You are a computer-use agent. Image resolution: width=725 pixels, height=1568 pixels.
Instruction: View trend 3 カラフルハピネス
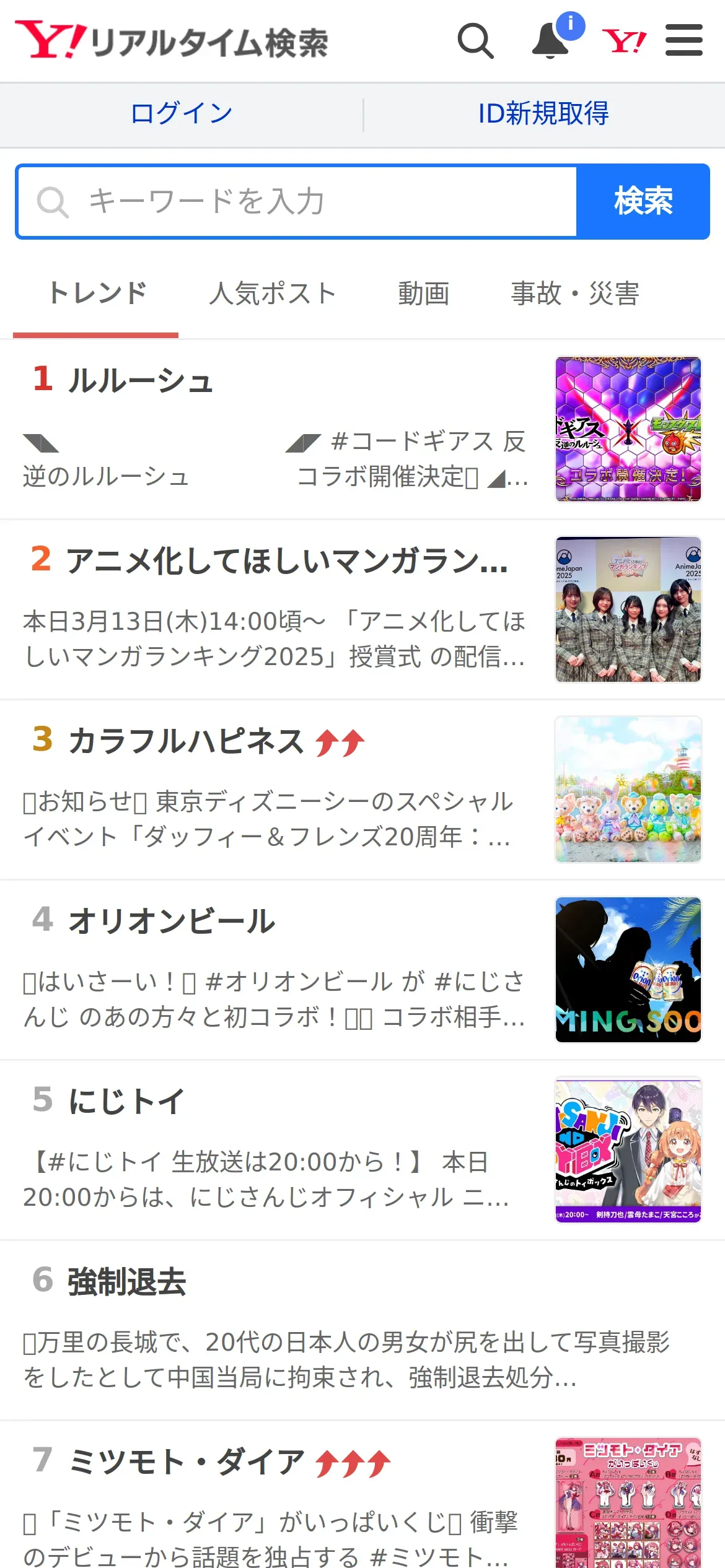pos(186,741)
